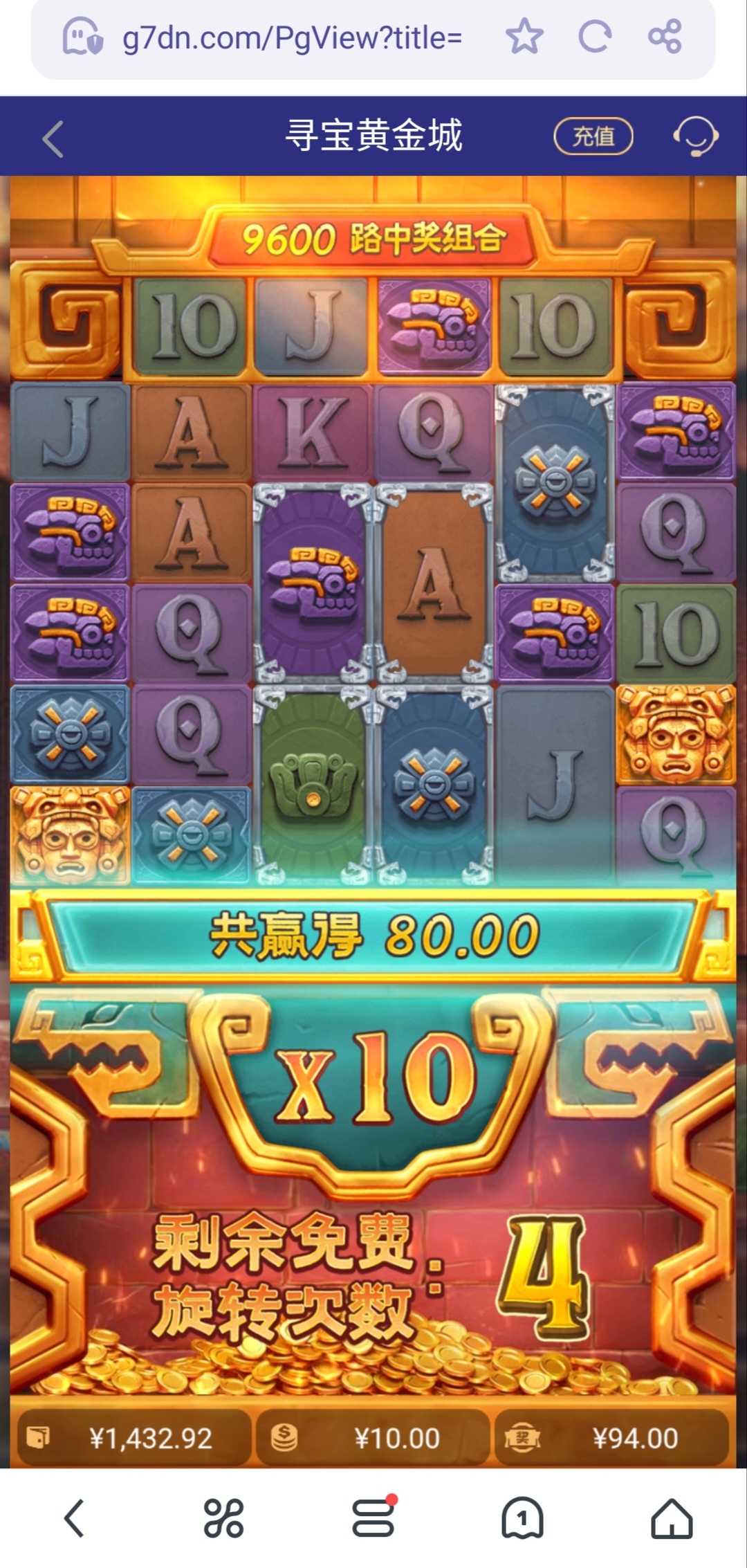Open the browser tools menu
This screenshot has height=1568, width=747.
pos(223,1519)
